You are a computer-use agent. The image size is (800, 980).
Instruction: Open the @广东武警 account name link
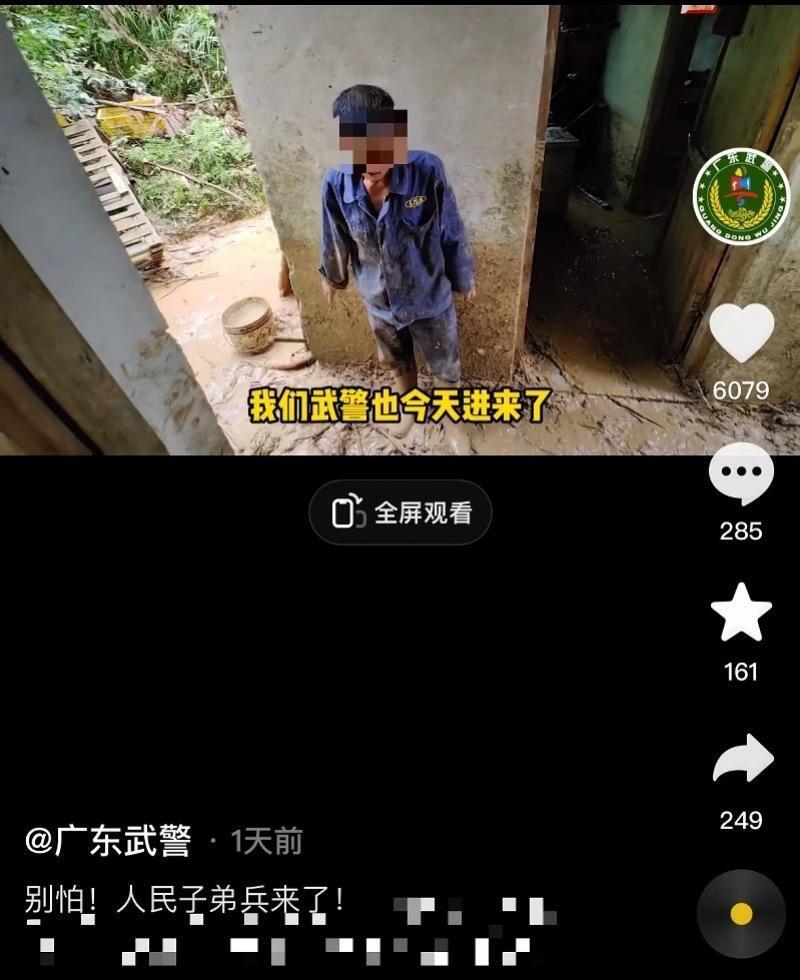[x=108, y=841]
